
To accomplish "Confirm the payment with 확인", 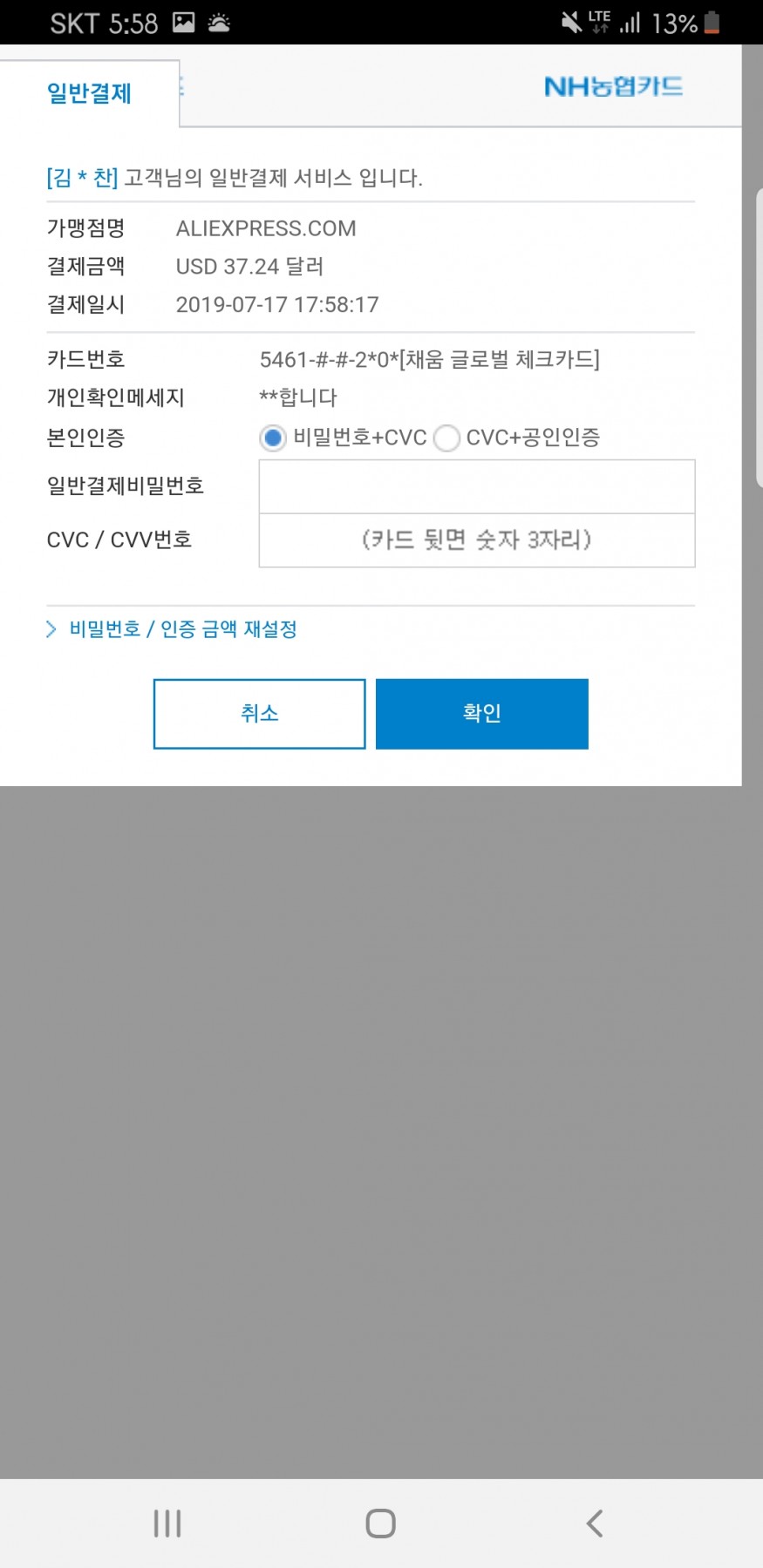I will tap(481, 714).
